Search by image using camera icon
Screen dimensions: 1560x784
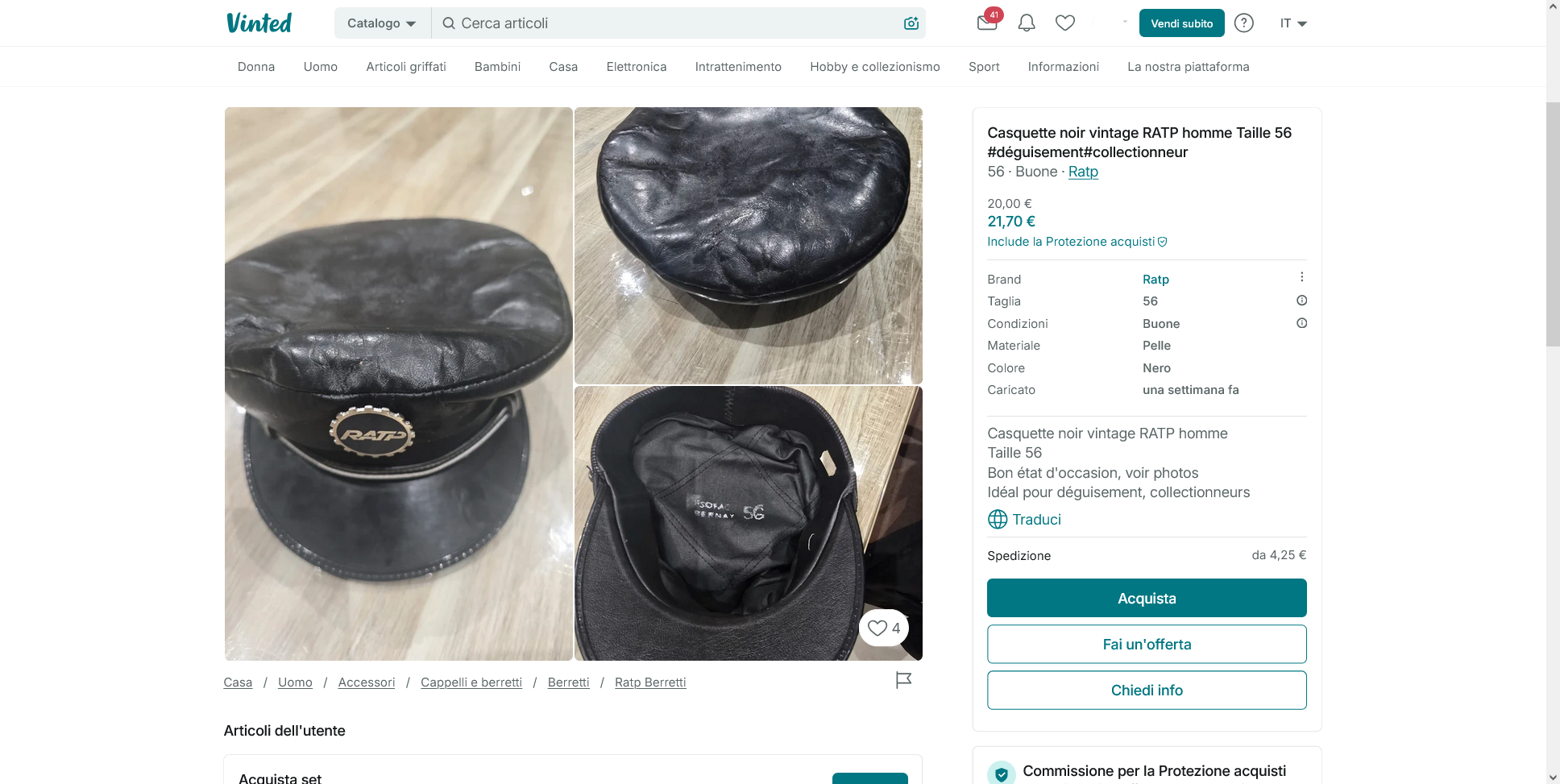(911, 23)
